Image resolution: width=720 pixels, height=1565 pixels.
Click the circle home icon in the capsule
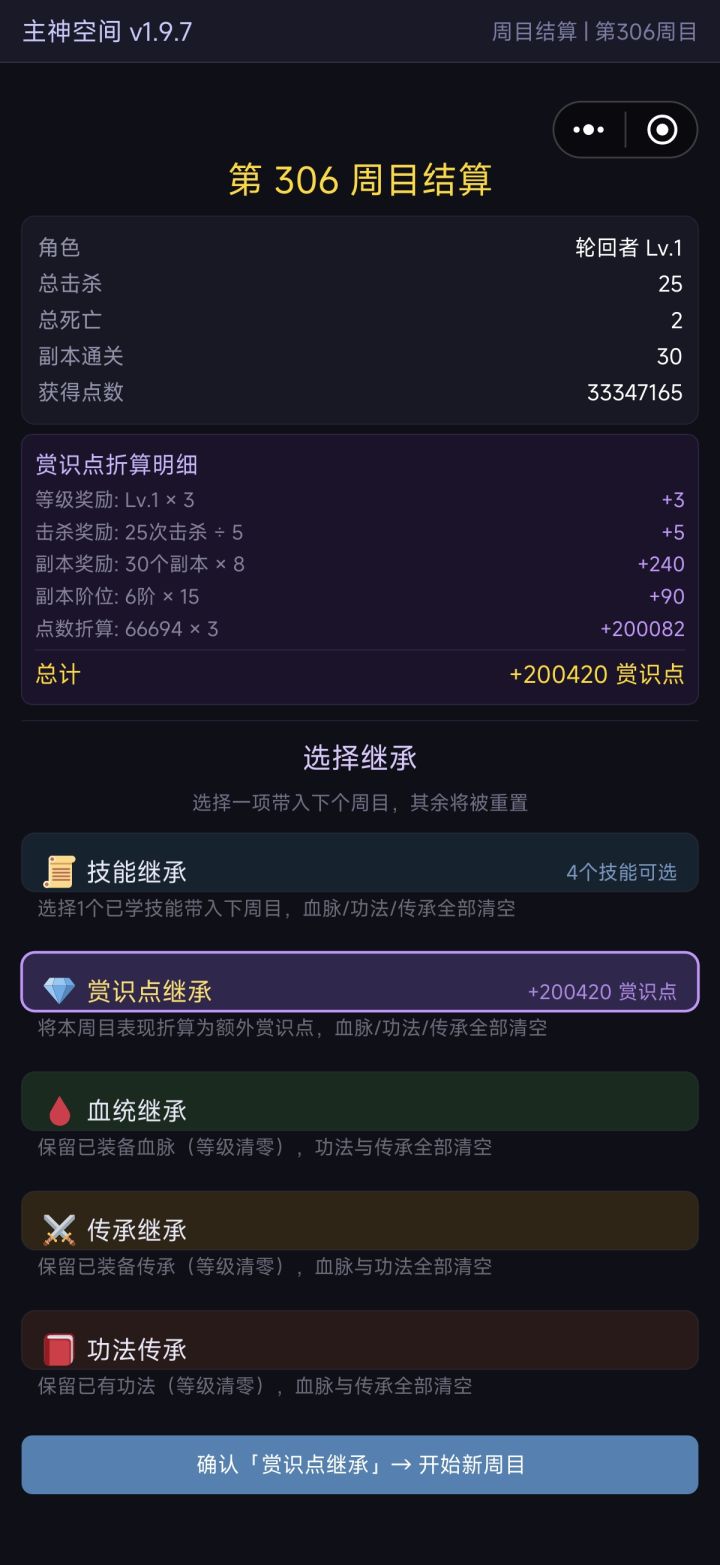point(661,129)
